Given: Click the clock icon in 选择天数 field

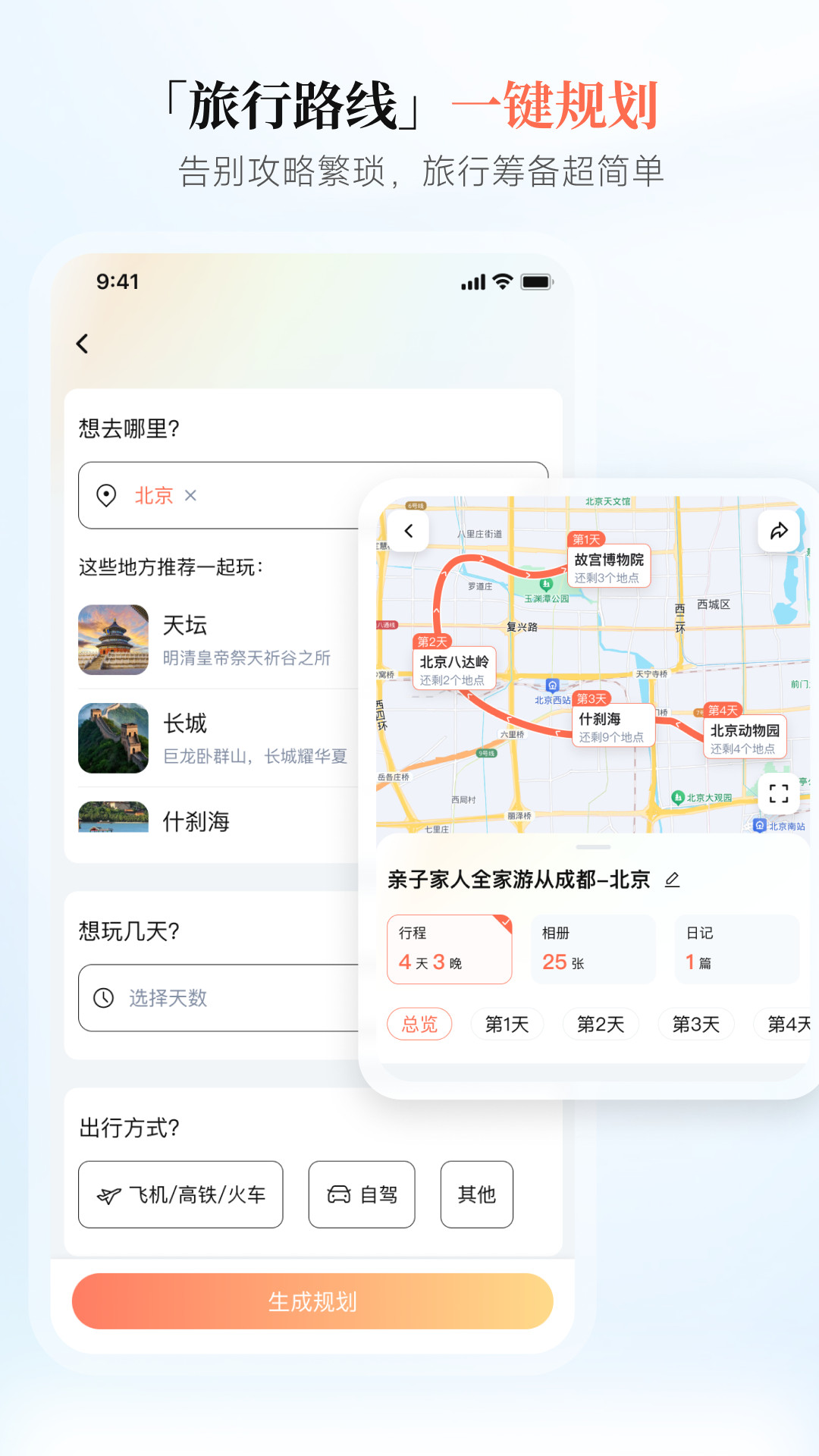Looking at the screenshot, I should pos(104,998).
